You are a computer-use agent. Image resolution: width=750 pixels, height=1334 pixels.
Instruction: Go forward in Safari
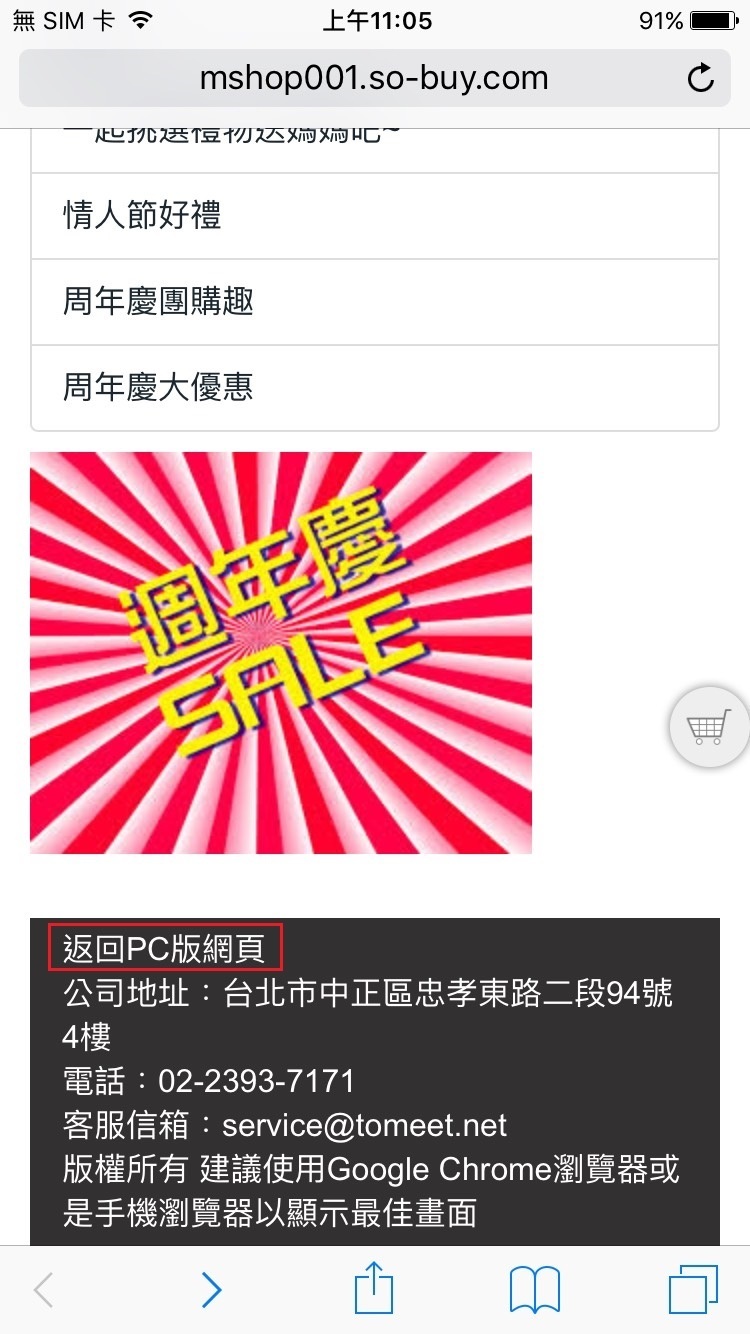(x=211, y=1290)
